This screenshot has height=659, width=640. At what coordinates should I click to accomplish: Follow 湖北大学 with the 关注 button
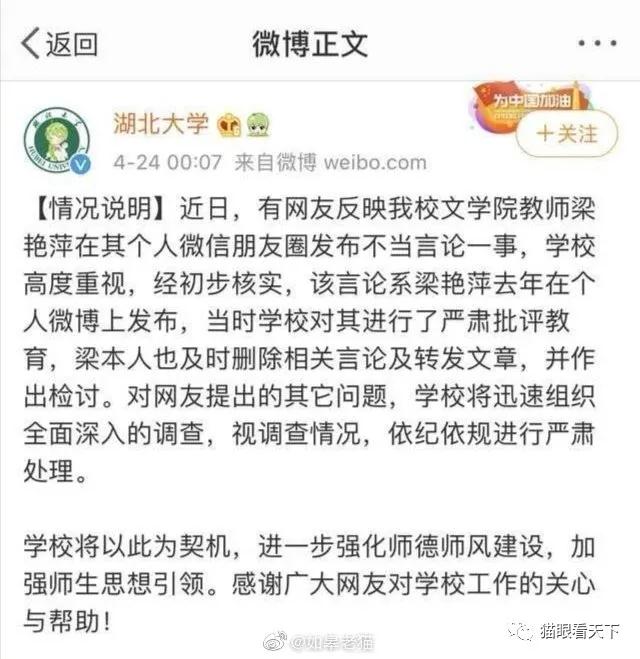[566, 133]
